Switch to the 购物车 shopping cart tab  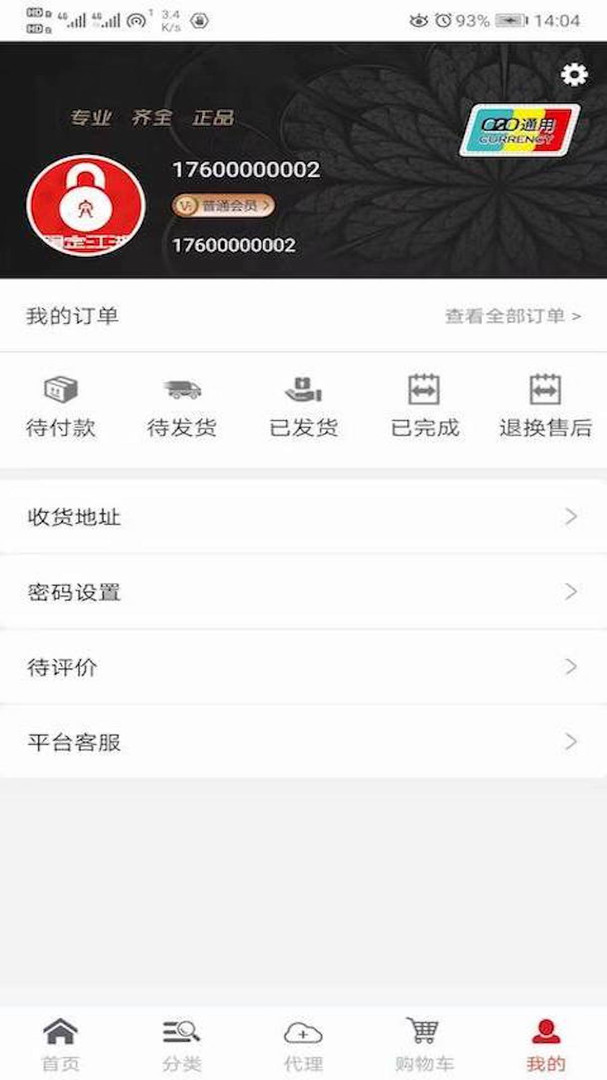pyautogui.click(x=424, y=1044)
